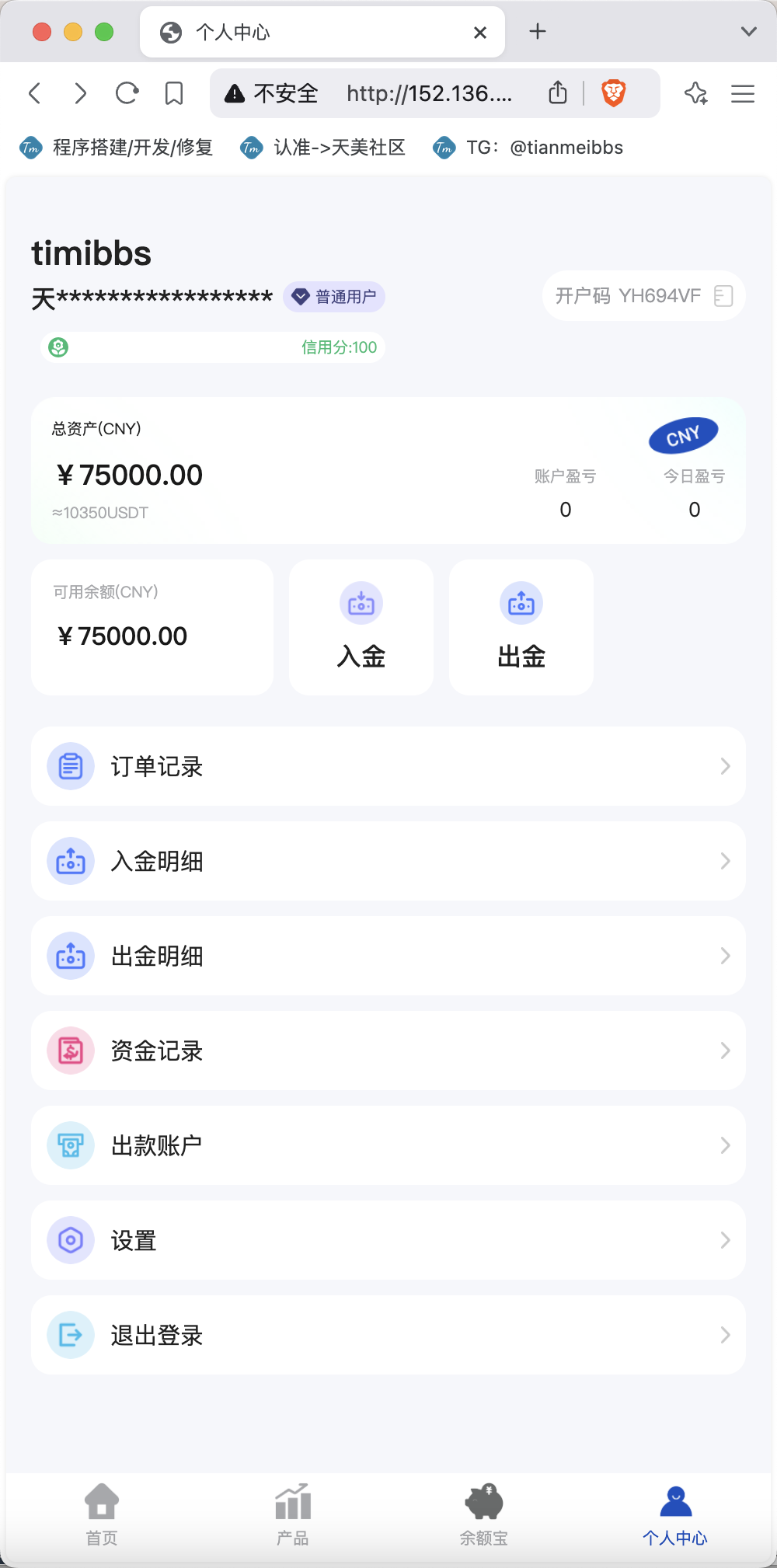Switch to the 产品 products tab

point(293,1514)
